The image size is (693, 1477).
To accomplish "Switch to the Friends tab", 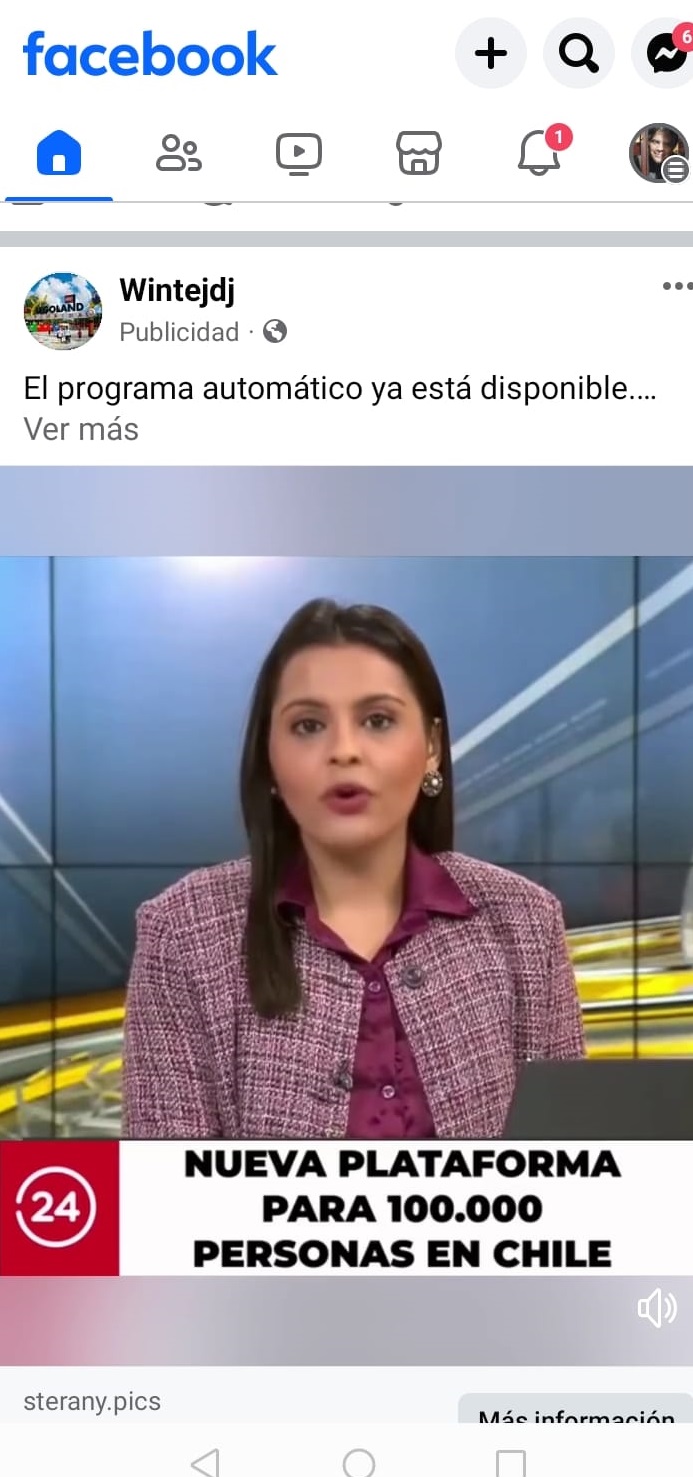I will pyautogui.click(x=179, y=154).
